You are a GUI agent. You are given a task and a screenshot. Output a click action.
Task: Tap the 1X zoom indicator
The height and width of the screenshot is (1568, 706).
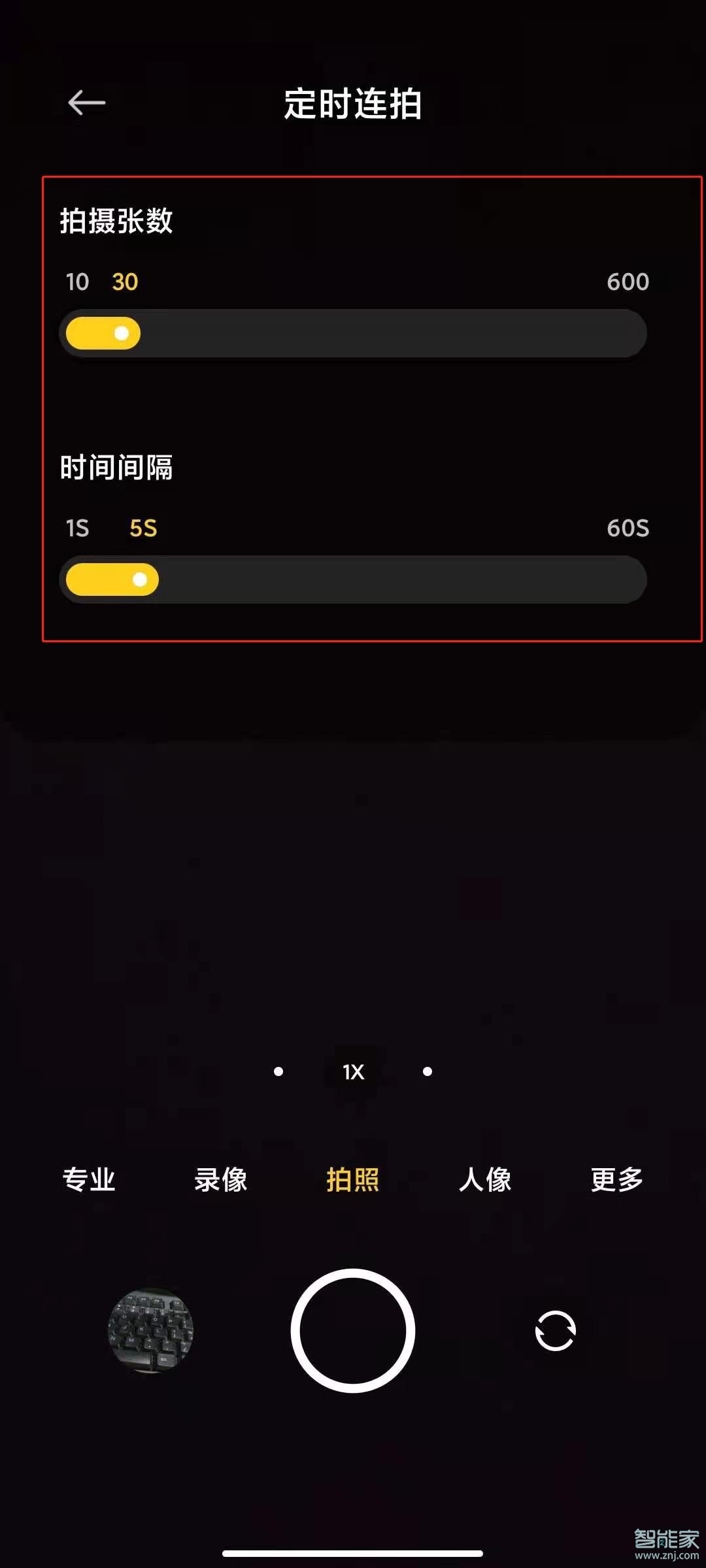(352, 1071)
